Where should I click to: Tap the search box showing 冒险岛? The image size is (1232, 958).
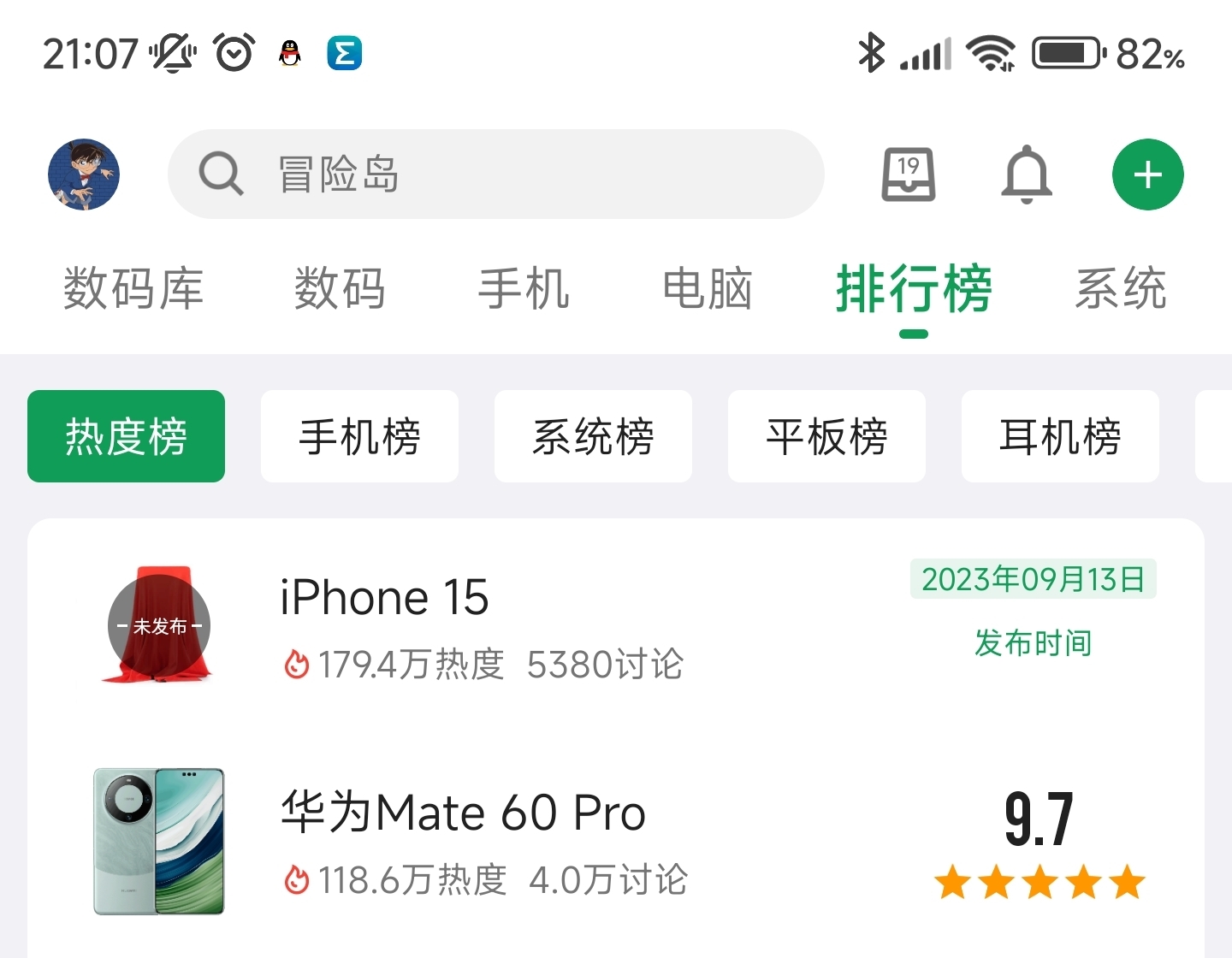(x=496, y=174)
